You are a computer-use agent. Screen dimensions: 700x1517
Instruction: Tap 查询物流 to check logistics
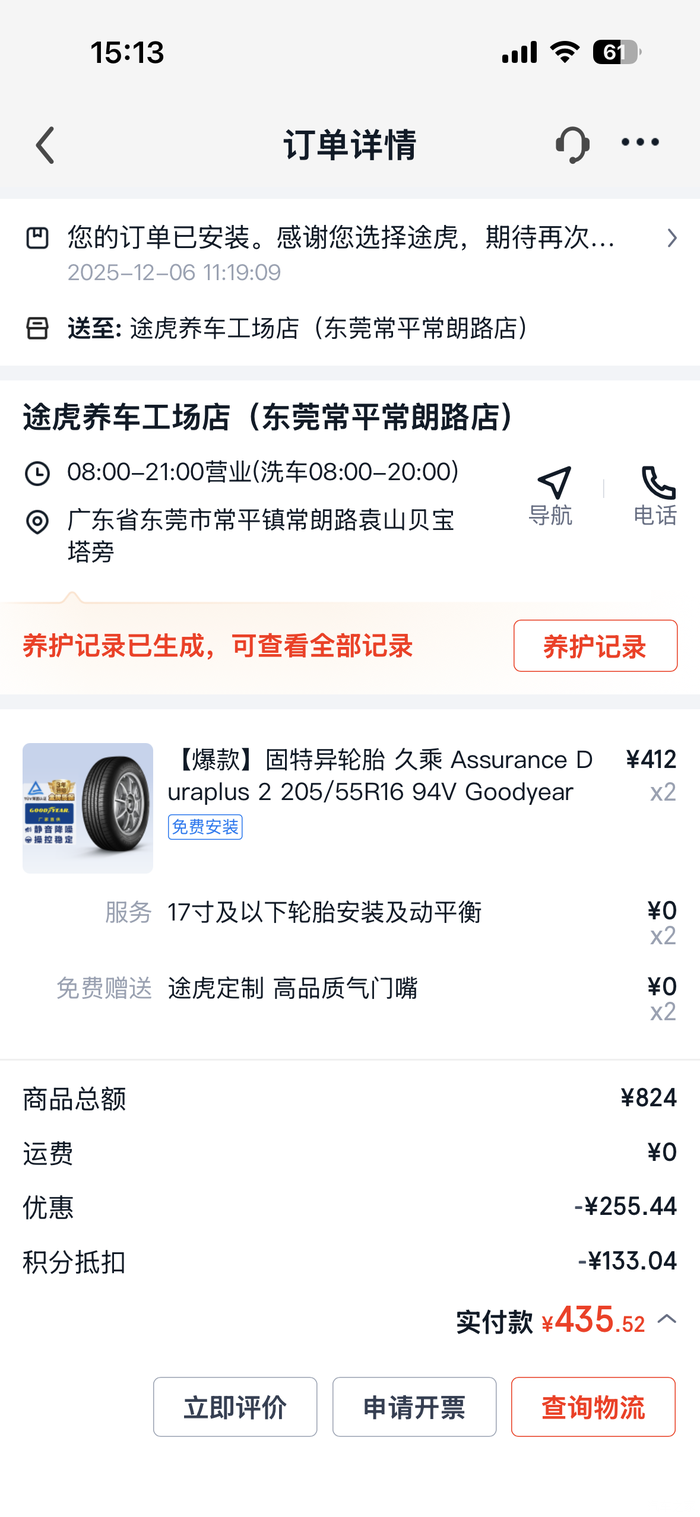pyautogui.click(x=593, y=1407)
